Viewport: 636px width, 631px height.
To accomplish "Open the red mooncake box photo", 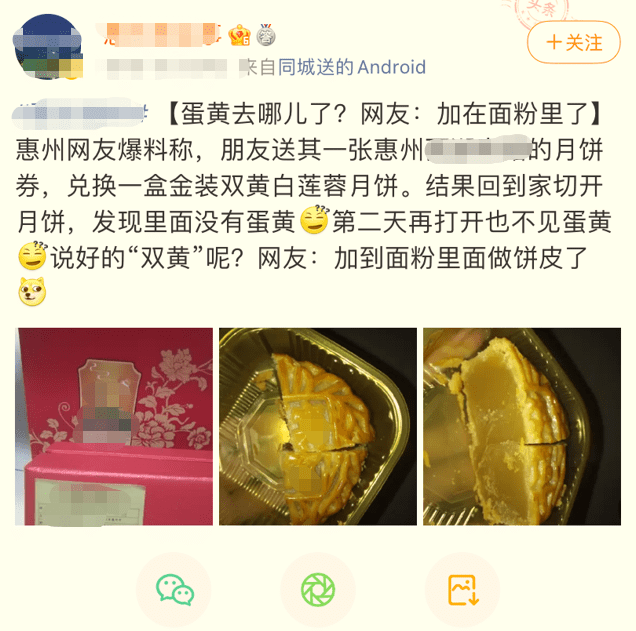I will click(x=114, y=427).
